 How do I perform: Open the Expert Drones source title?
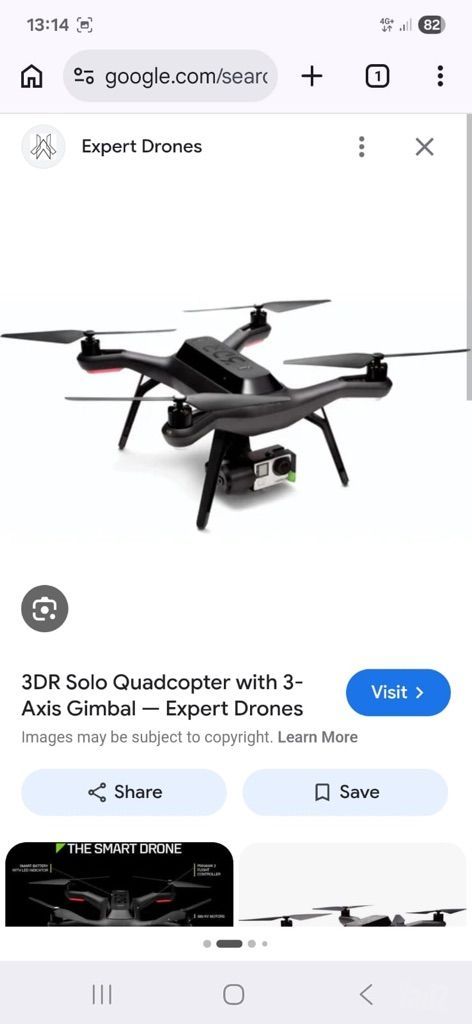point(142,147)
